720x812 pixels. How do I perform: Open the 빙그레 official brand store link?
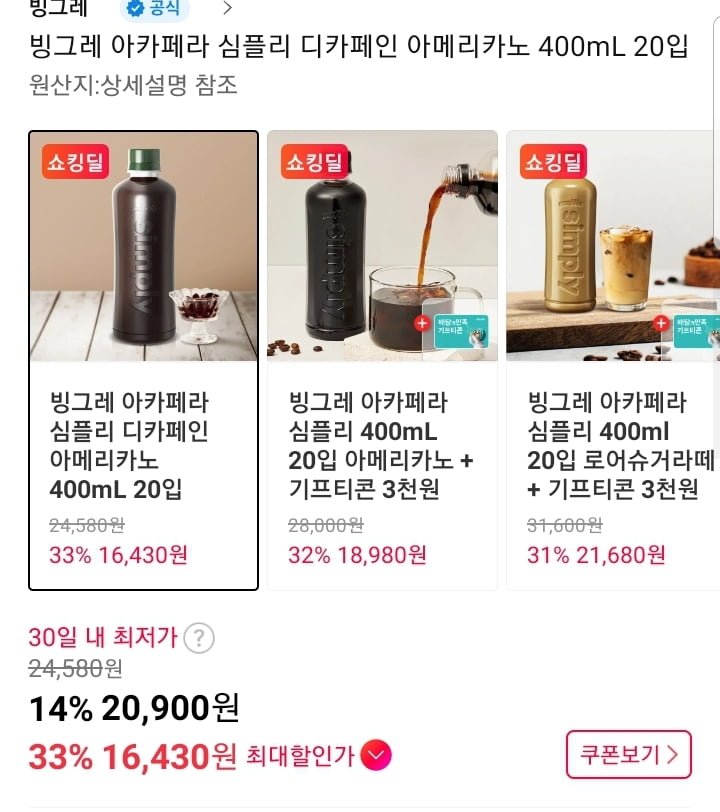(x=60, y=9)
